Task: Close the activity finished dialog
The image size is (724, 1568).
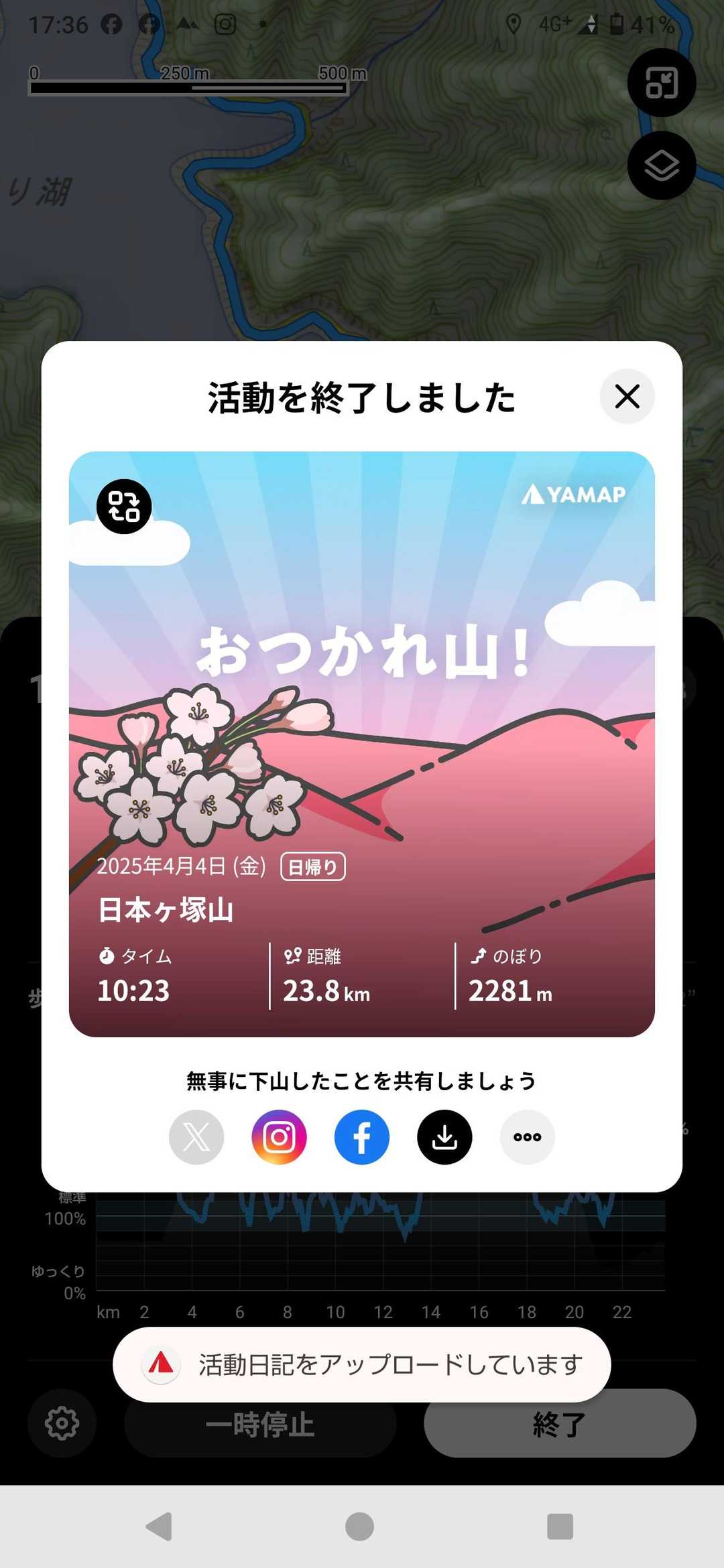Action: [627, 397]
